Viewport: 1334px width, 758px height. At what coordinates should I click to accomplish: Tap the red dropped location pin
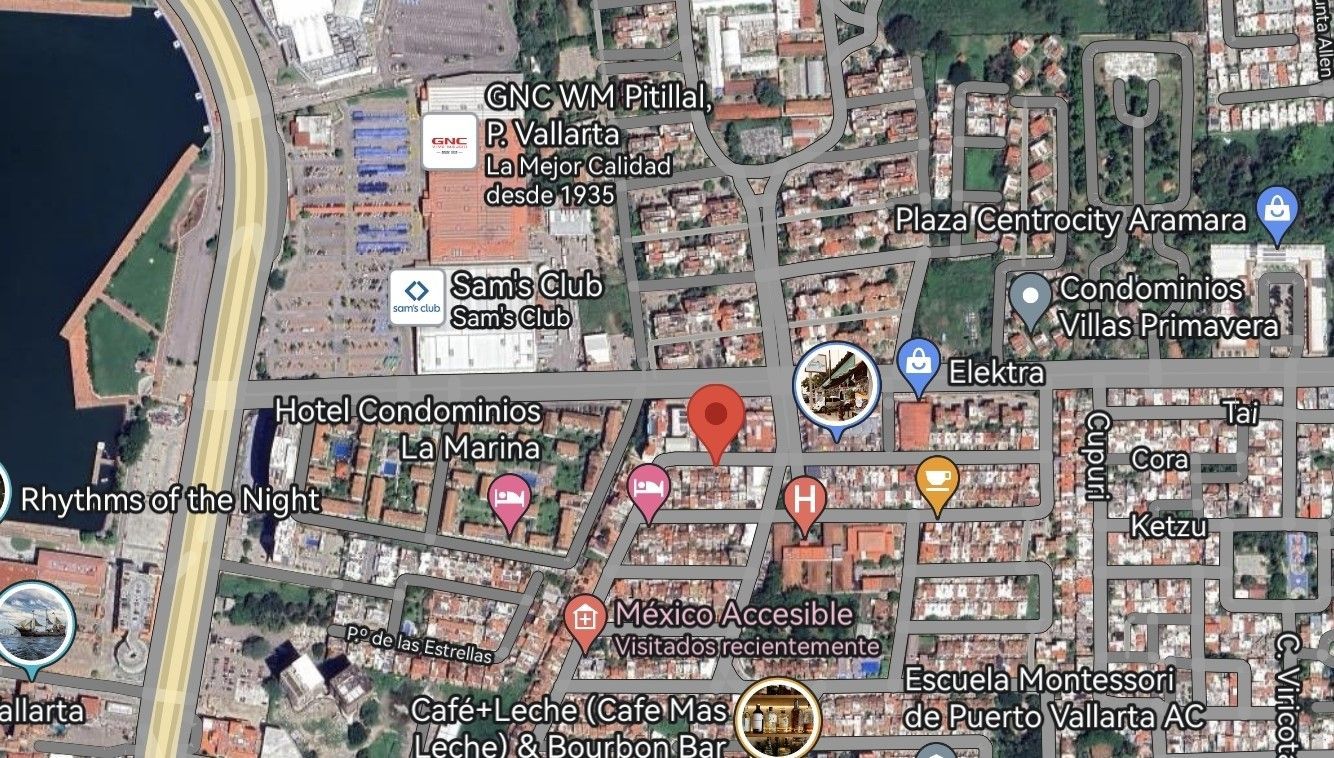716,416
